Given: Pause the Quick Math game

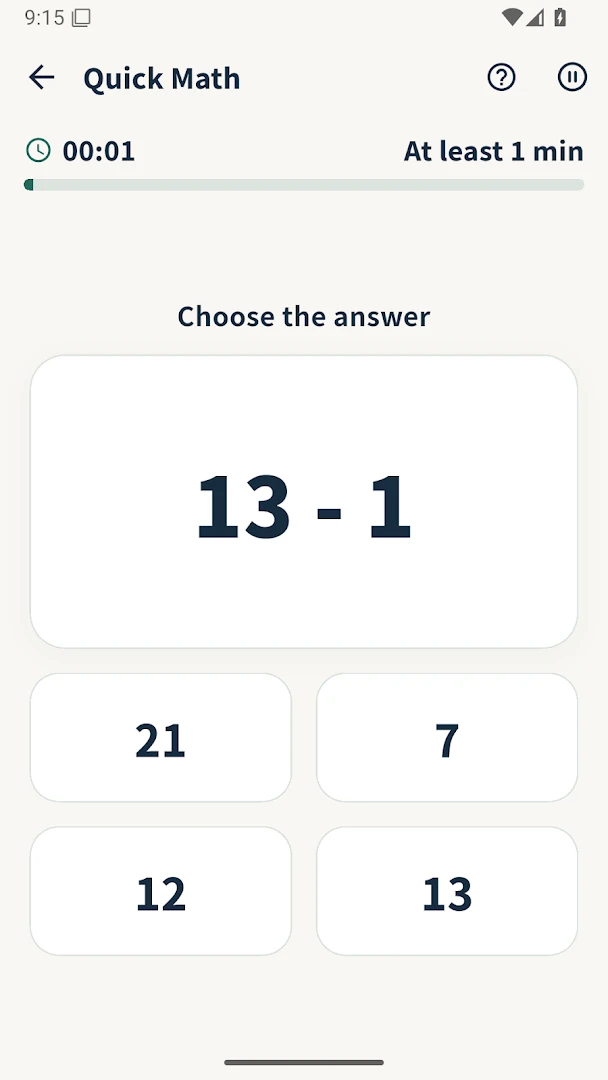Looking at the screenshot, I should coord(572,77).
